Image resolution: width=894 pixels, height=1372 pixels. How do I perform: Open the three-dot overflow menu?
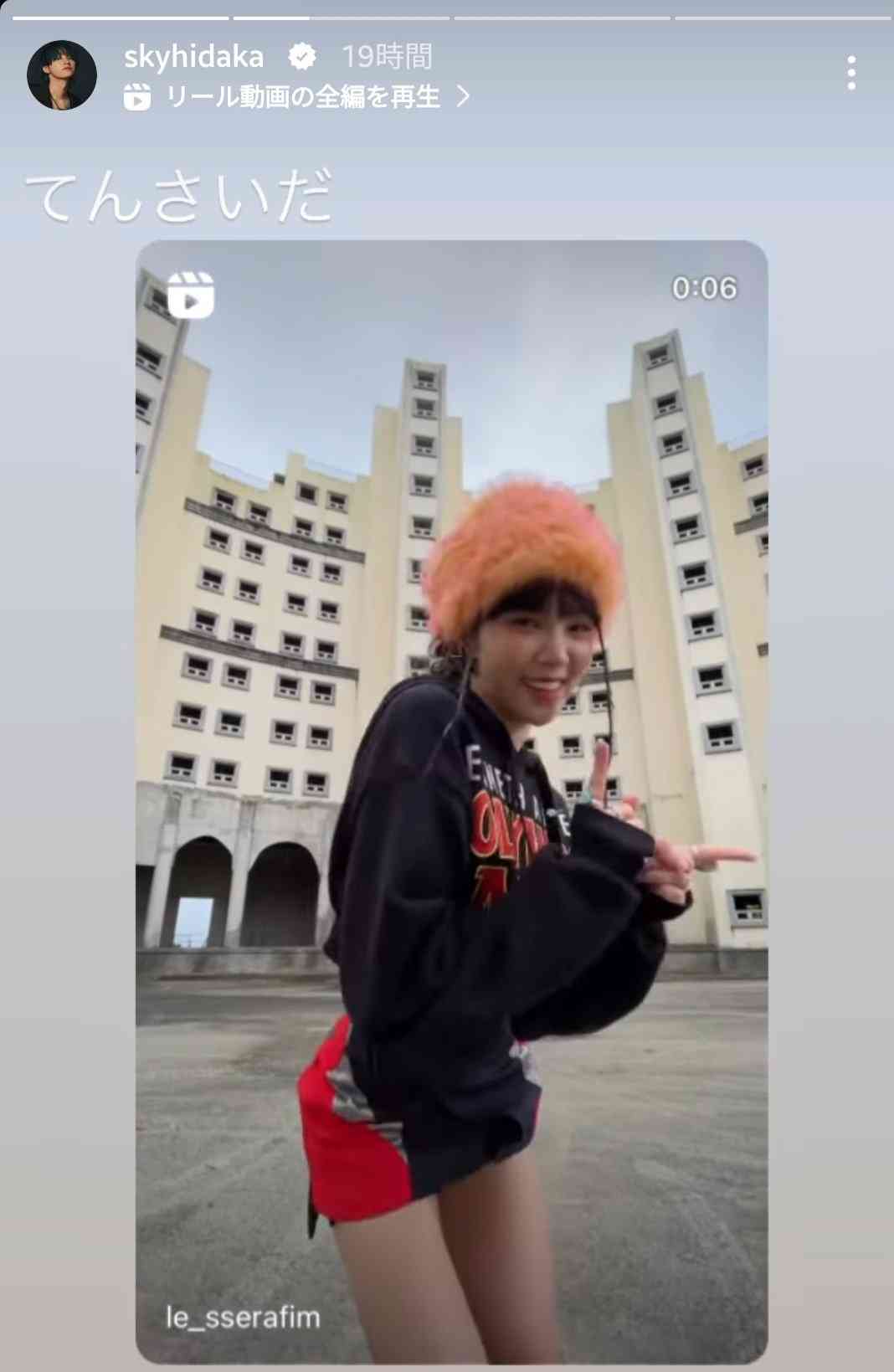tap(851, 74)
